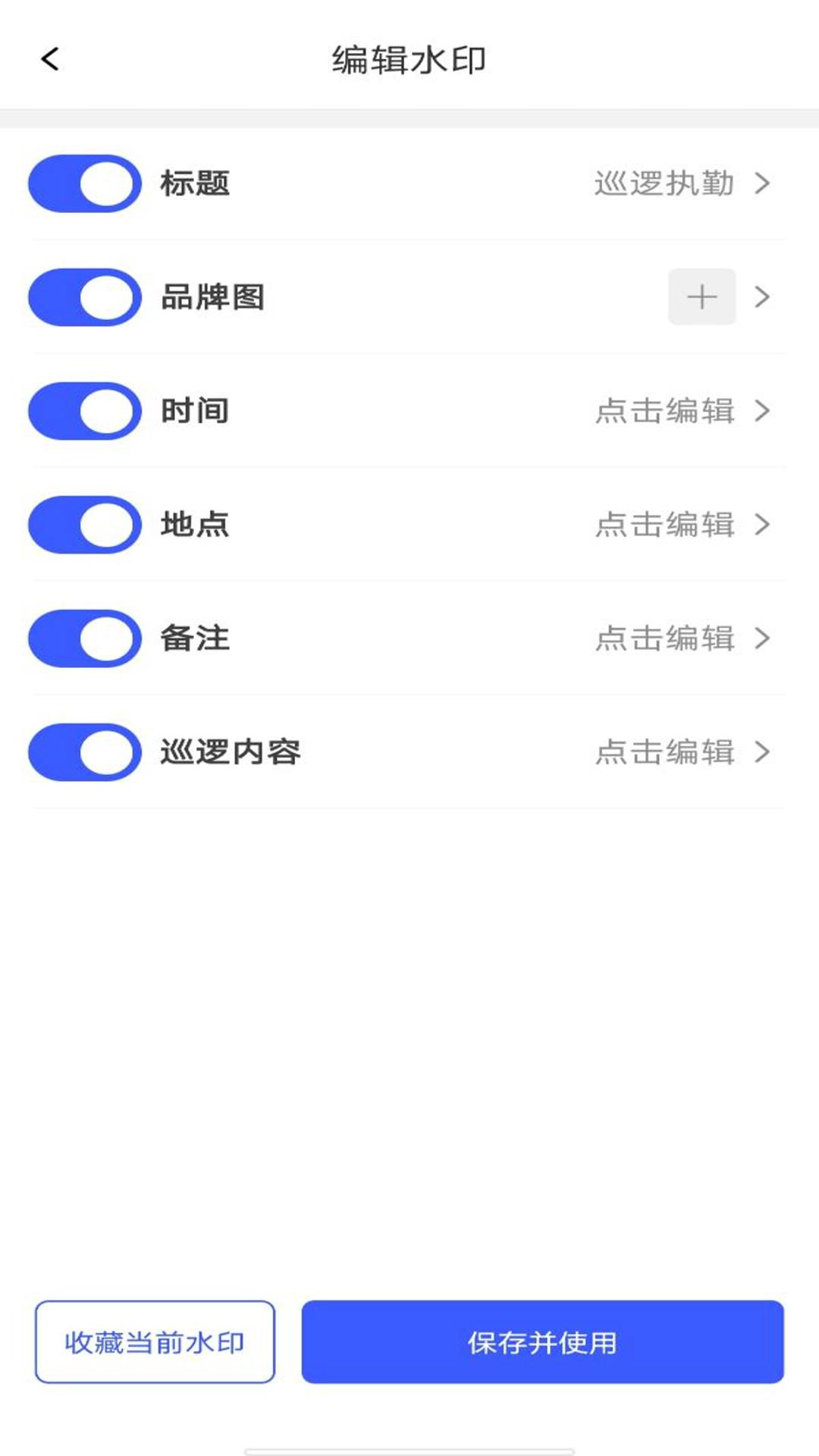
Task: Click the back arrow to exit watermark editing
Action: tap(50, 59)
